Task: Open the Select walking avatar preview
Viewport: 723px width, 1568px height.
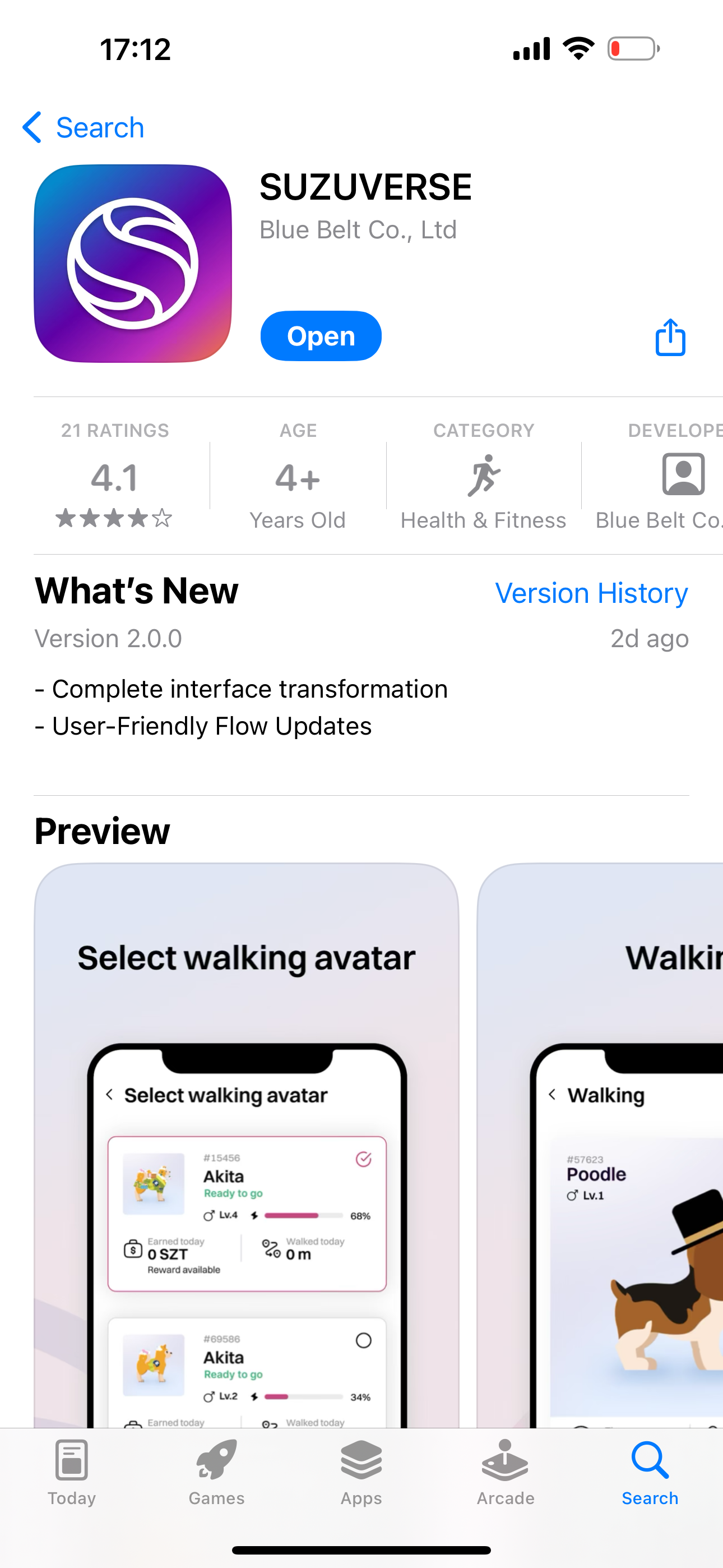Action: point(247,1145)
